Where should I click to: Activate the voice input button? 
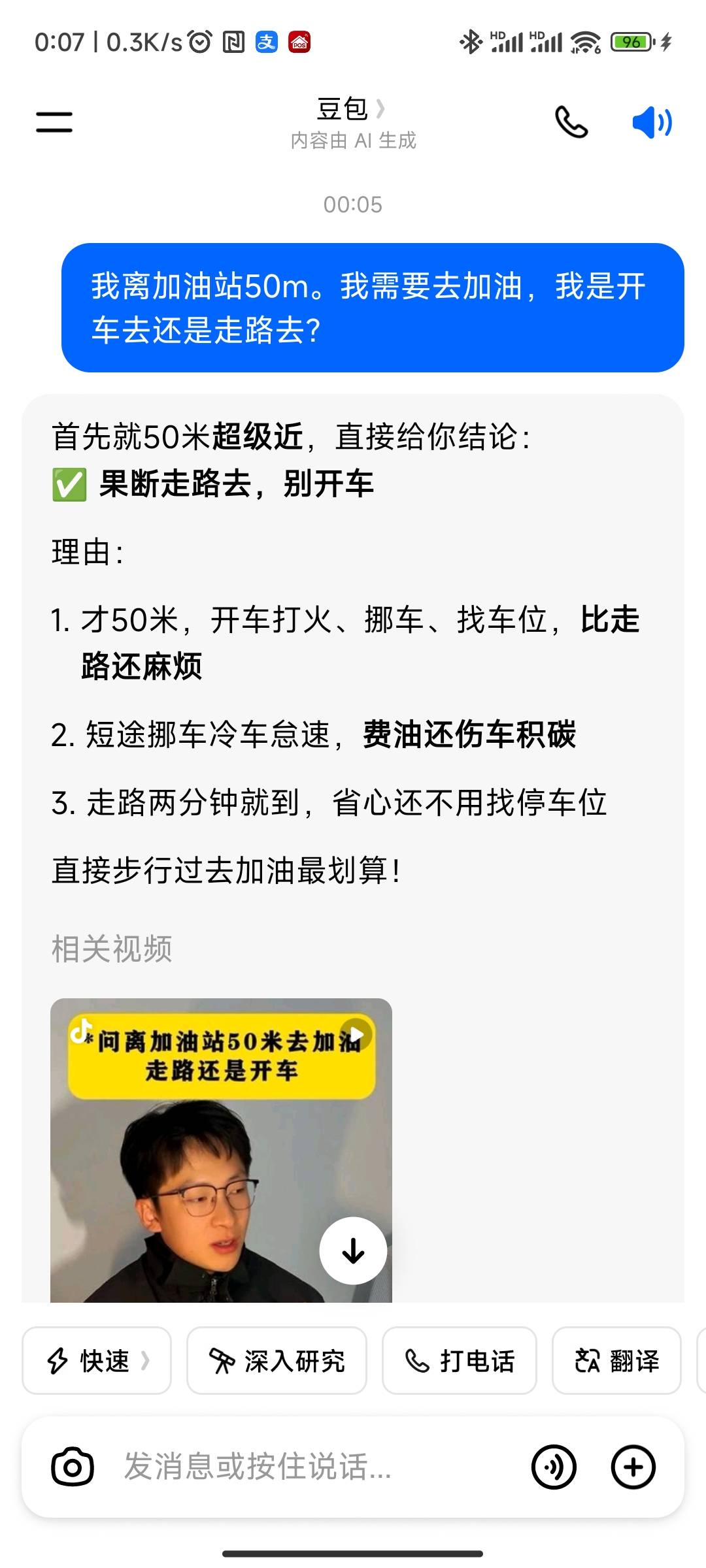[x=554, y=1467]
